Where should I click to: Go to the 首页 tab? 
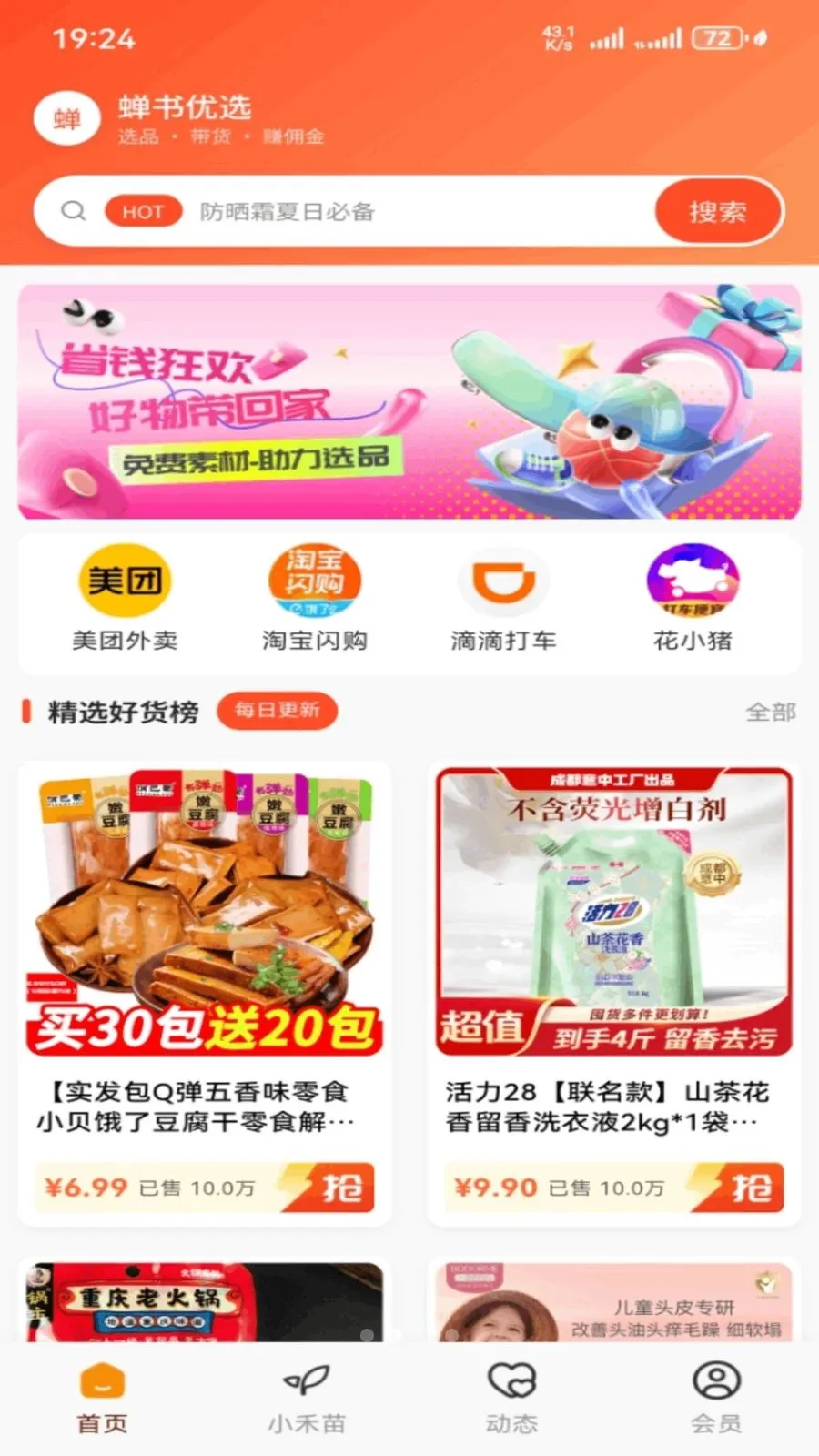tap(102, 1400)
